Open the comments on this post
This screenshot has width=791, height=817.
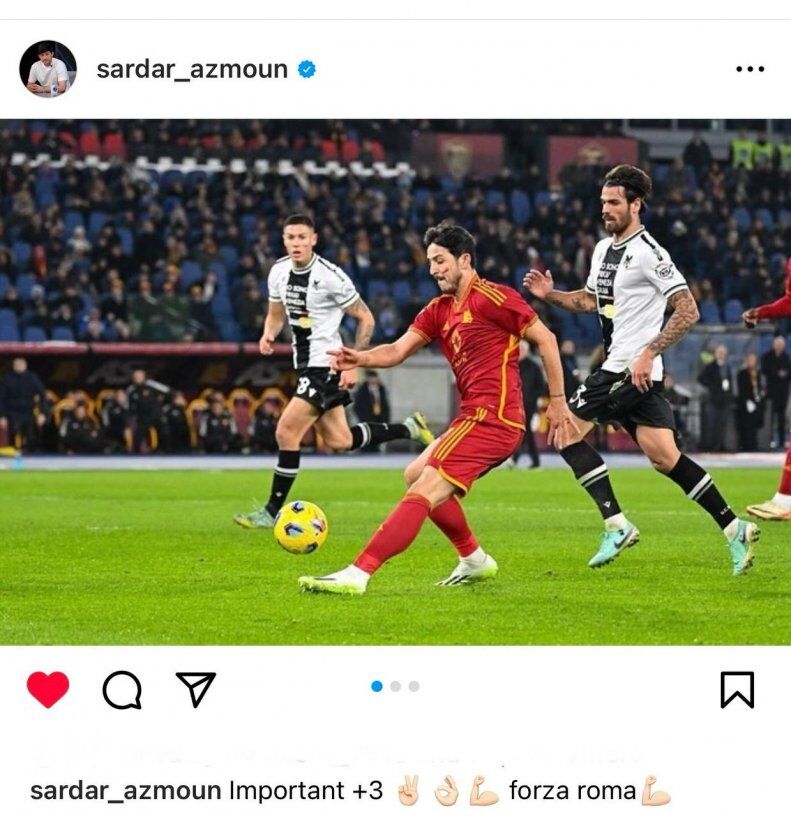coord(122,689)
